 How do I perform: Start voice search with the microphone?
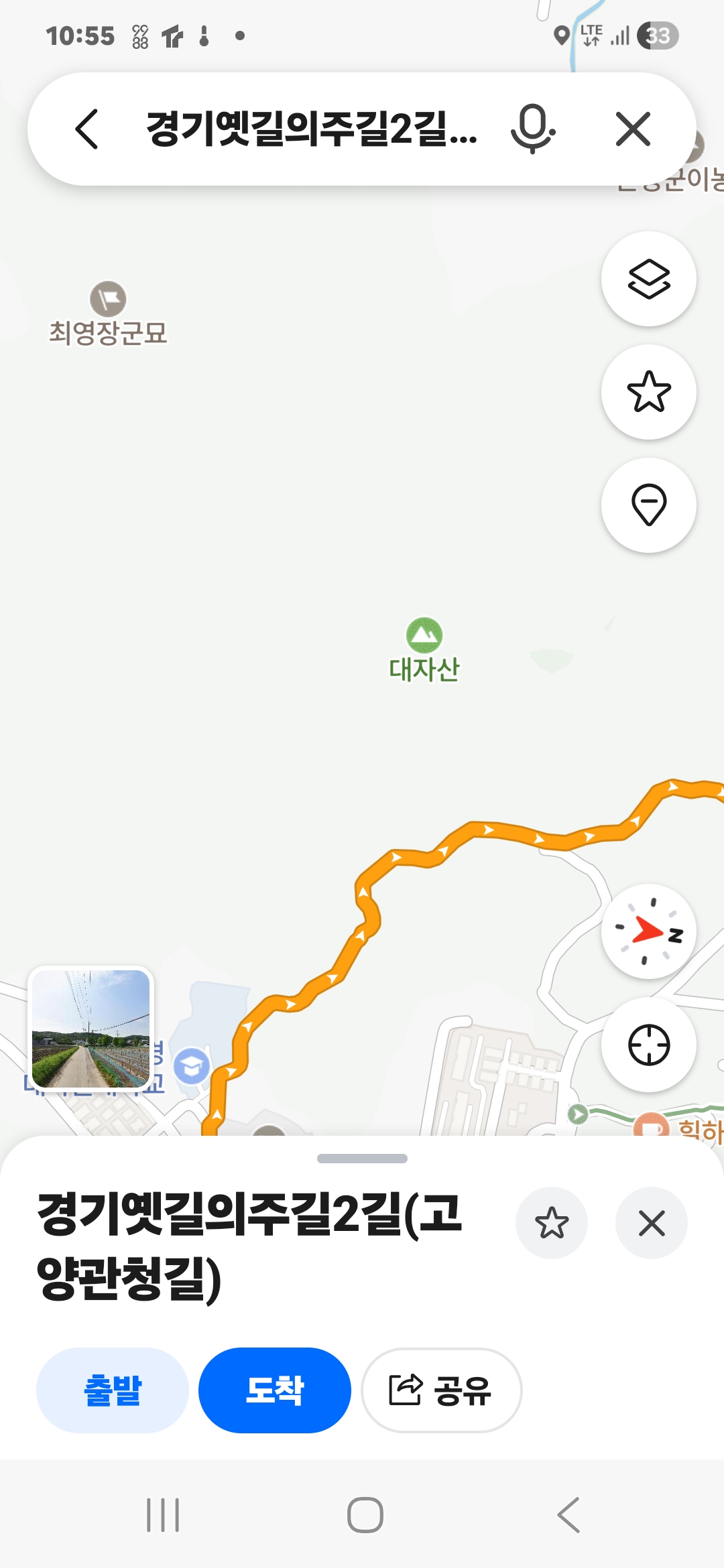click(x=532, y=129)
